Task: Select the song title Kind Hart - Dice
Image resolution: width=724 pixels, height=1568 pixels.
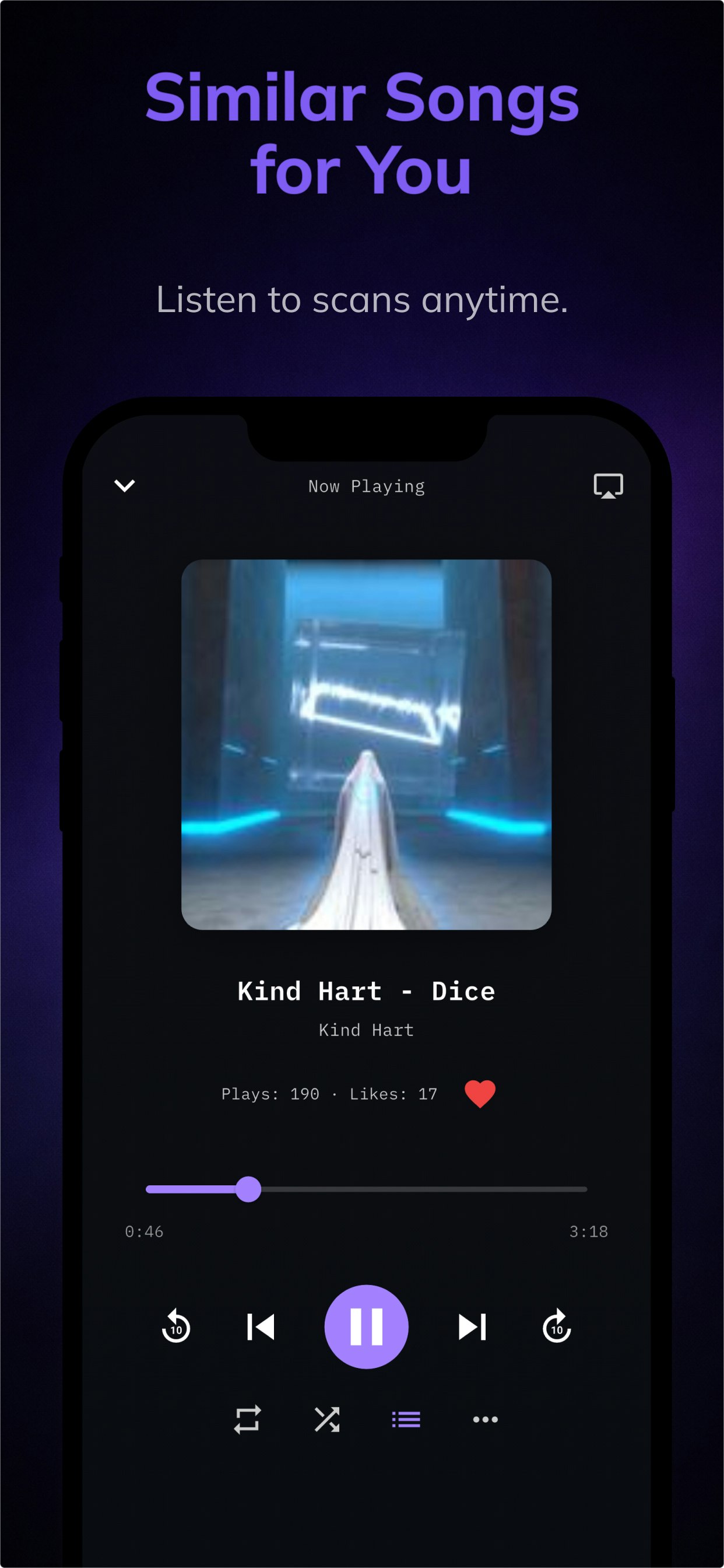Action: coord(365,991)
